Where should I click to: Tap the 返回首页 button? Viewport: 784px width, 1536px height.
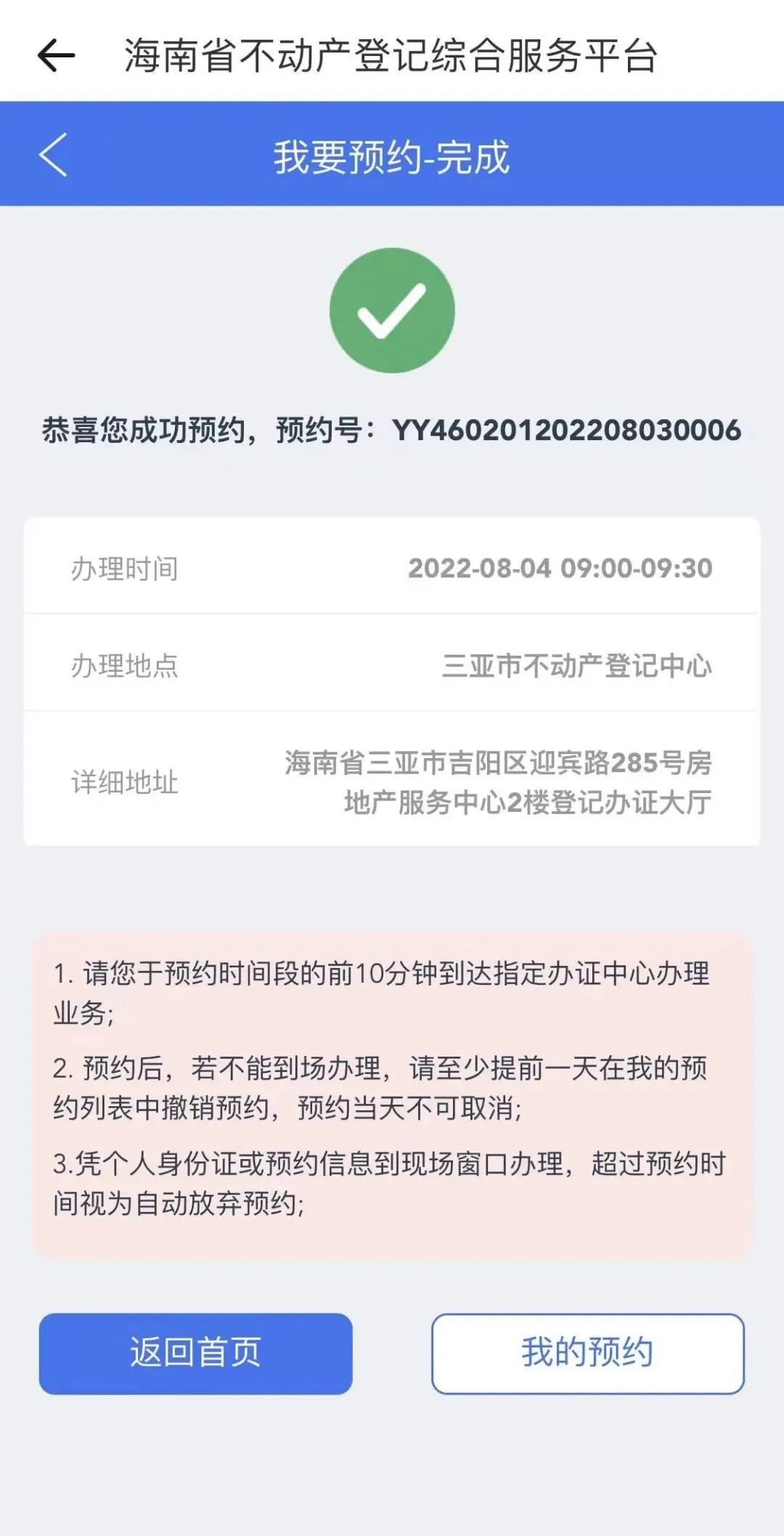[196, 1353]
